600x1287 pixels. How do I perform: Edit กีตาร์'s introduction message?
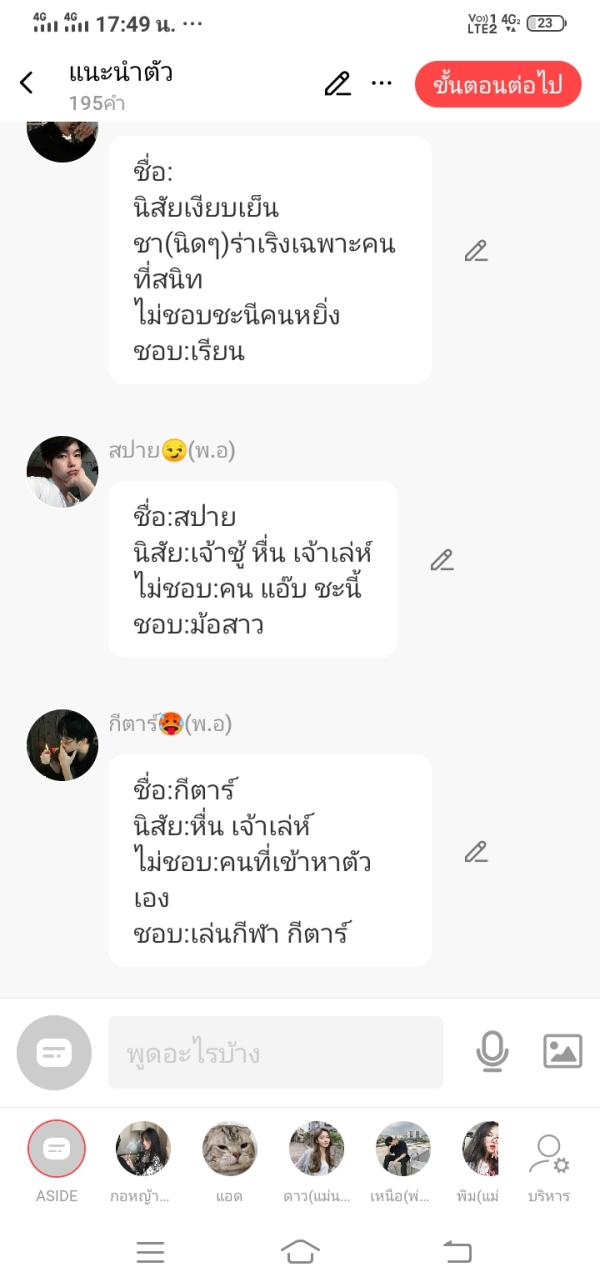click(476, 852)
